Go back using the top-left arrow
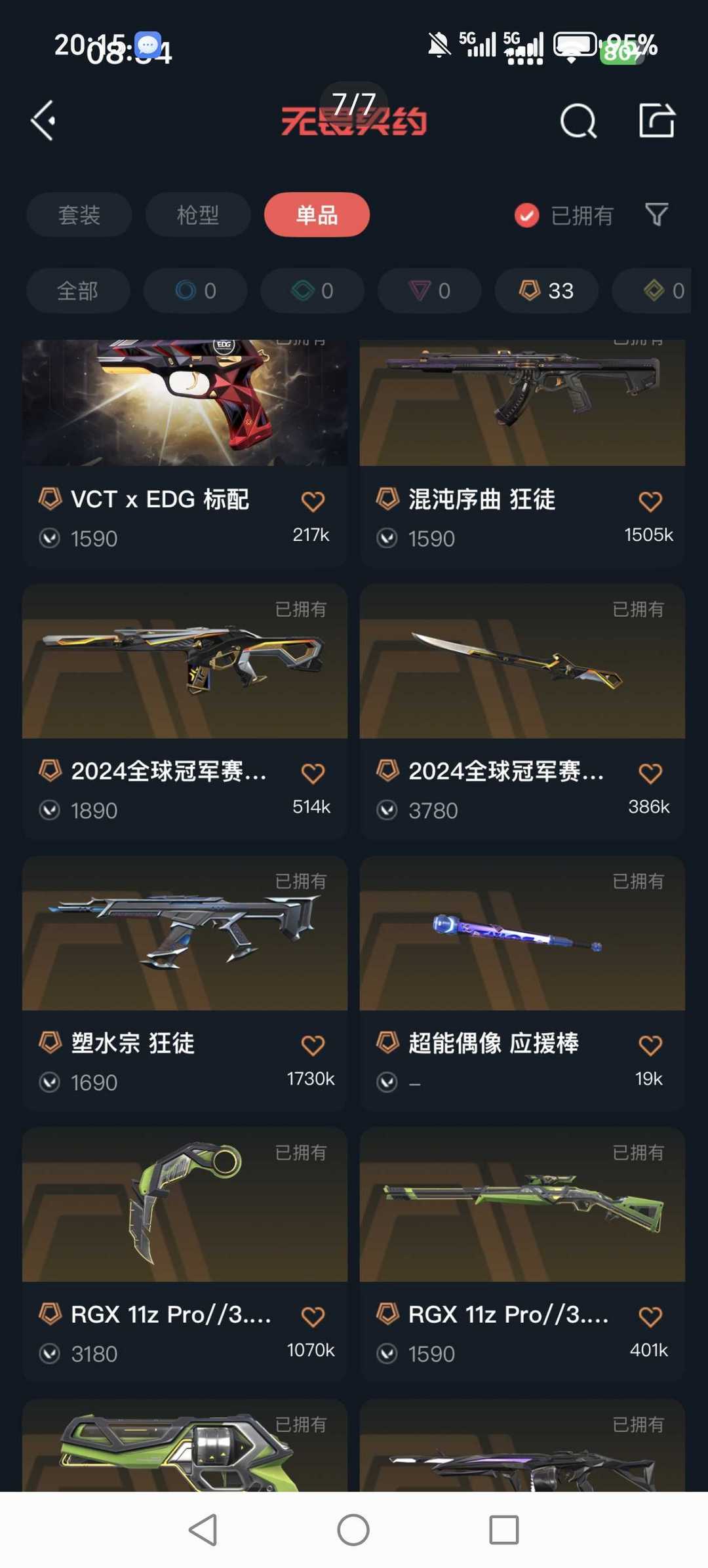The width and height of the screenshot is (708, 1568). click(43, 121)
